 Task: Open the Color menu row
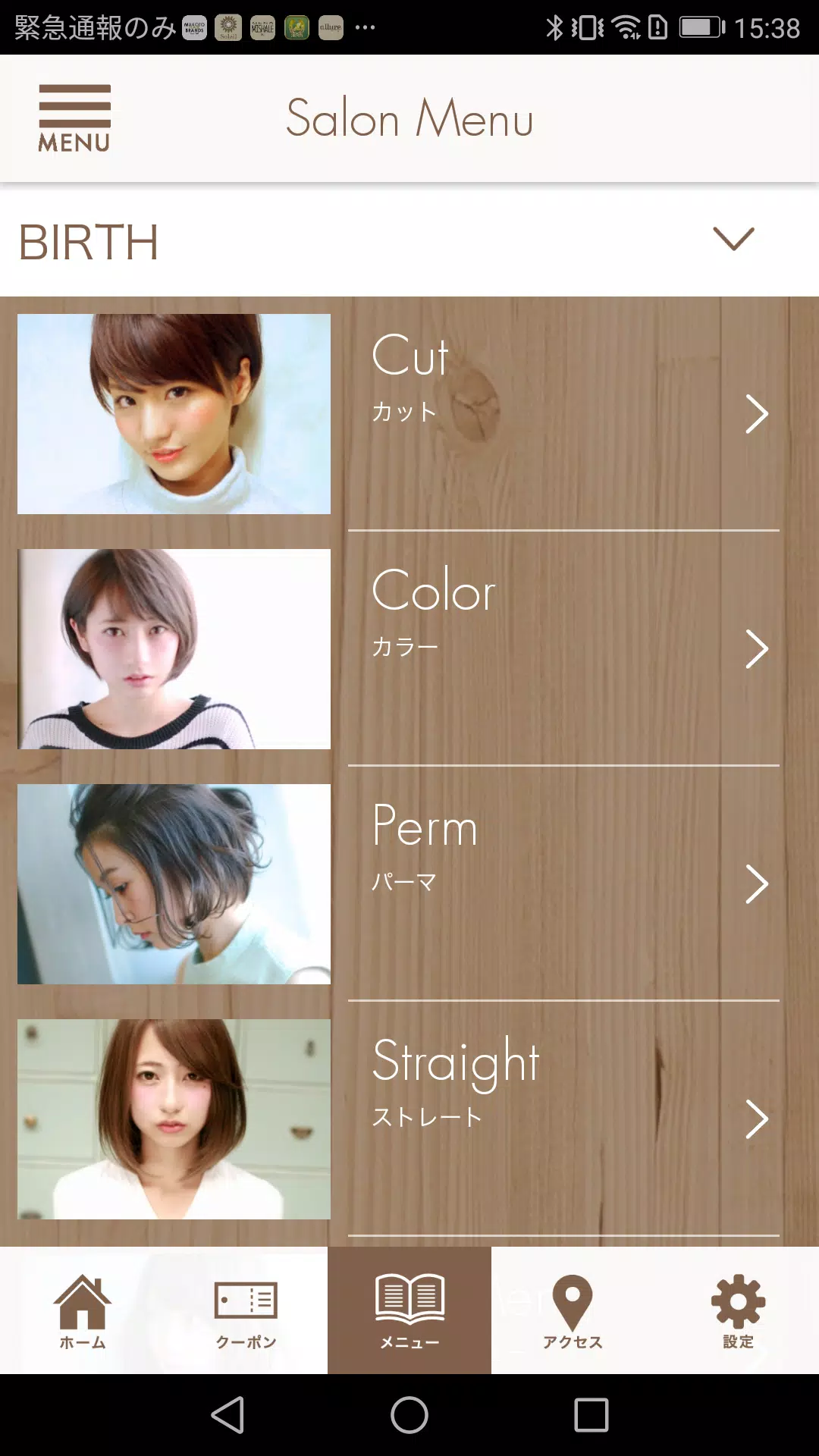pyautogui.click(x=563, y=648)
